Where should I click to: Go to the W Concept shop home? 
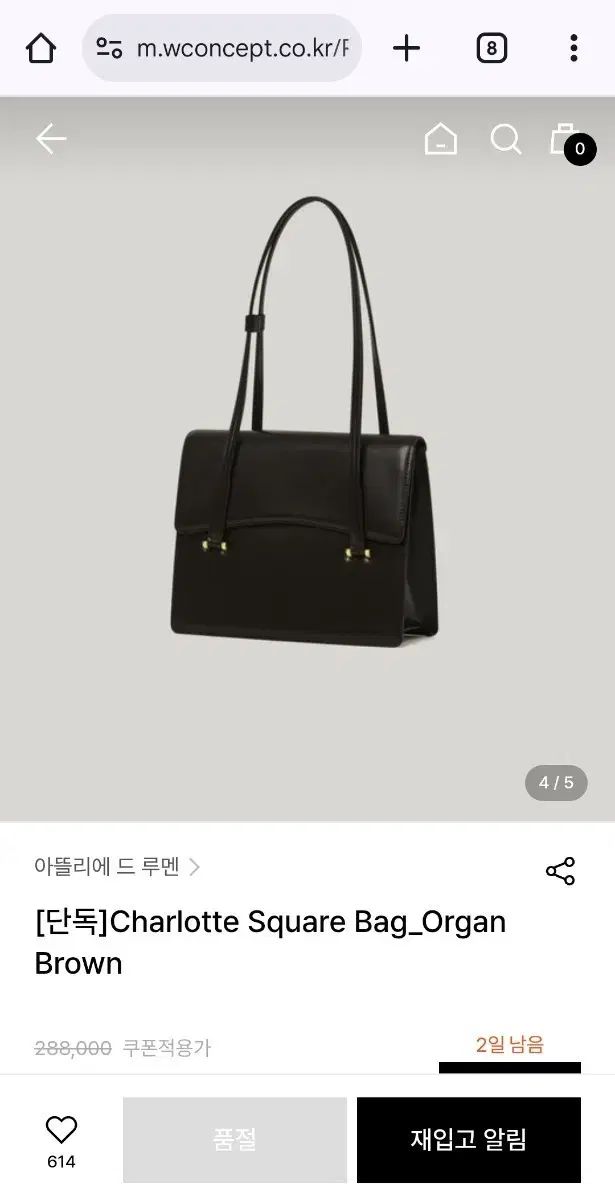[440, 139]
